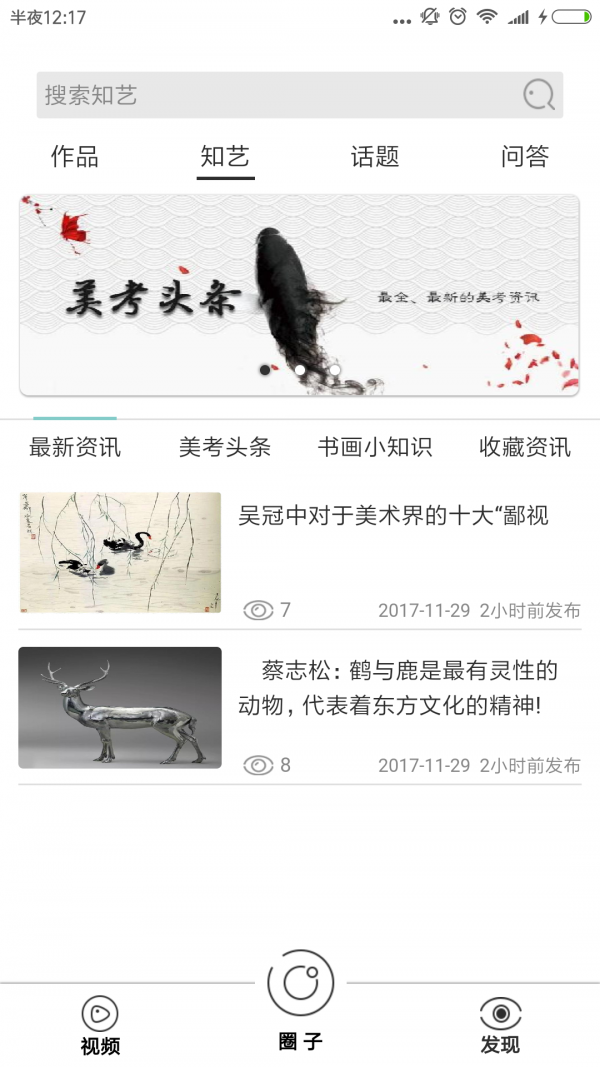Screen dimensions: 600x1067
Task: Open the 美考头条 banner
Action: click(300, 295)
